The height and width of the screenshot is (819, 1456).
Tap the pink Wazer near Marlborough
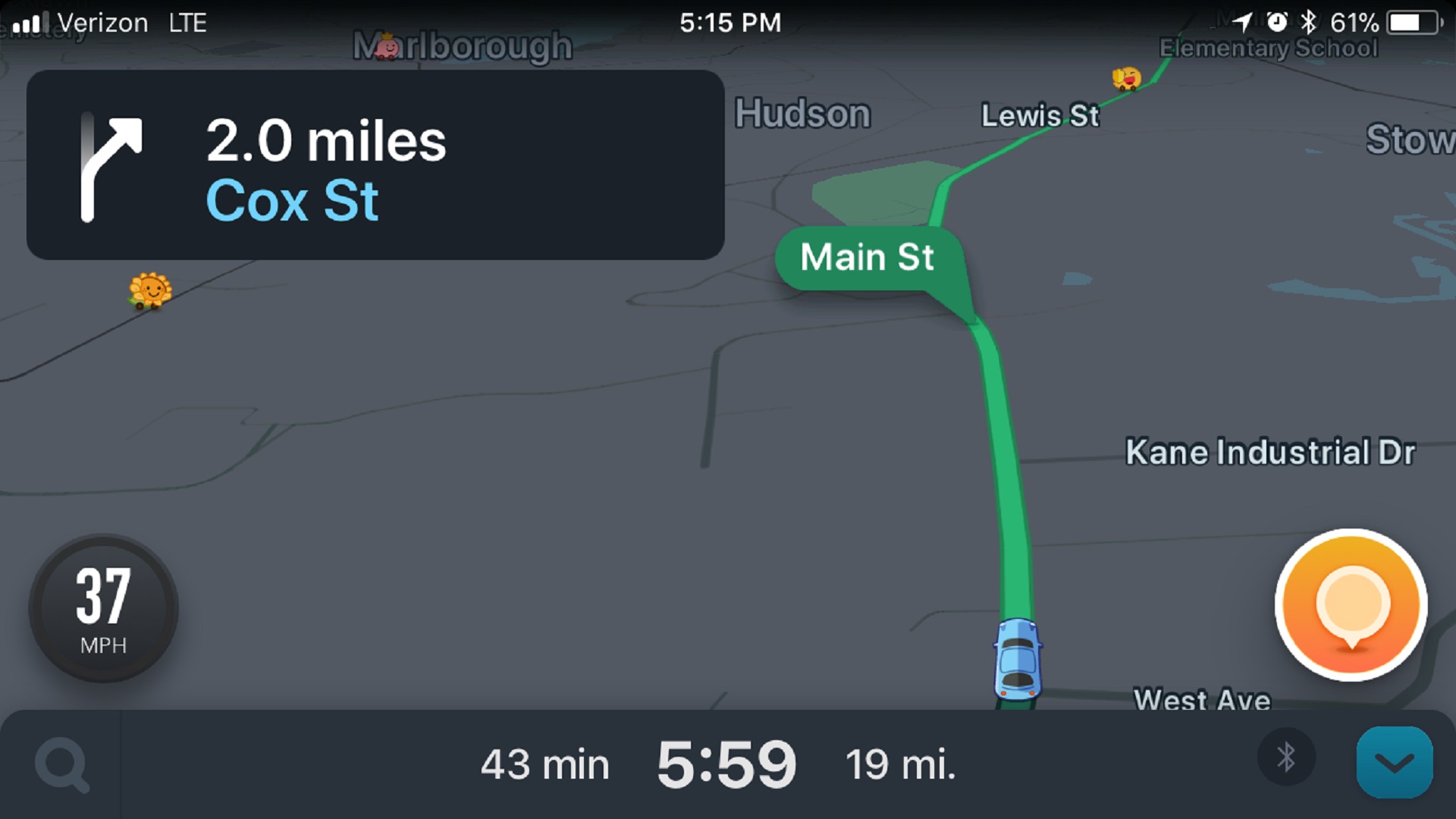(x=388, y=47)
